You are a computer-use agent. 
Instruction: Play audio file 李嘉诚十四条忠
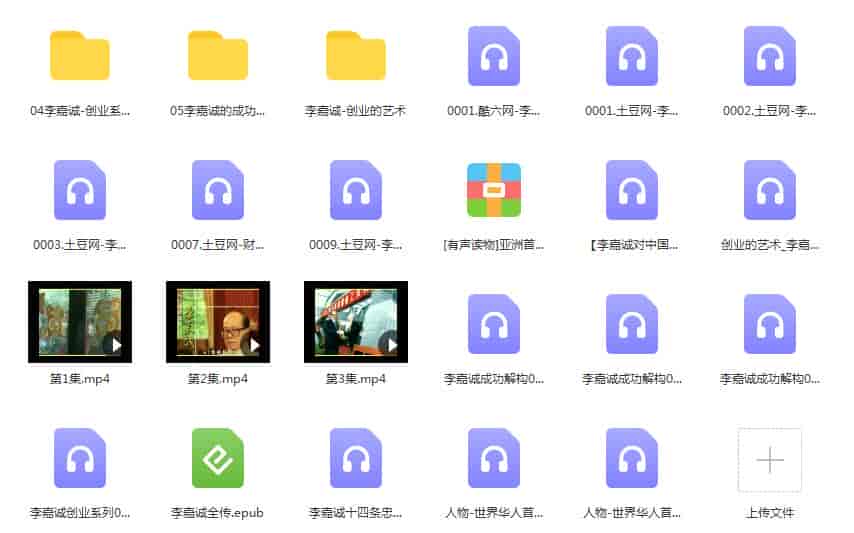point(356,458)
